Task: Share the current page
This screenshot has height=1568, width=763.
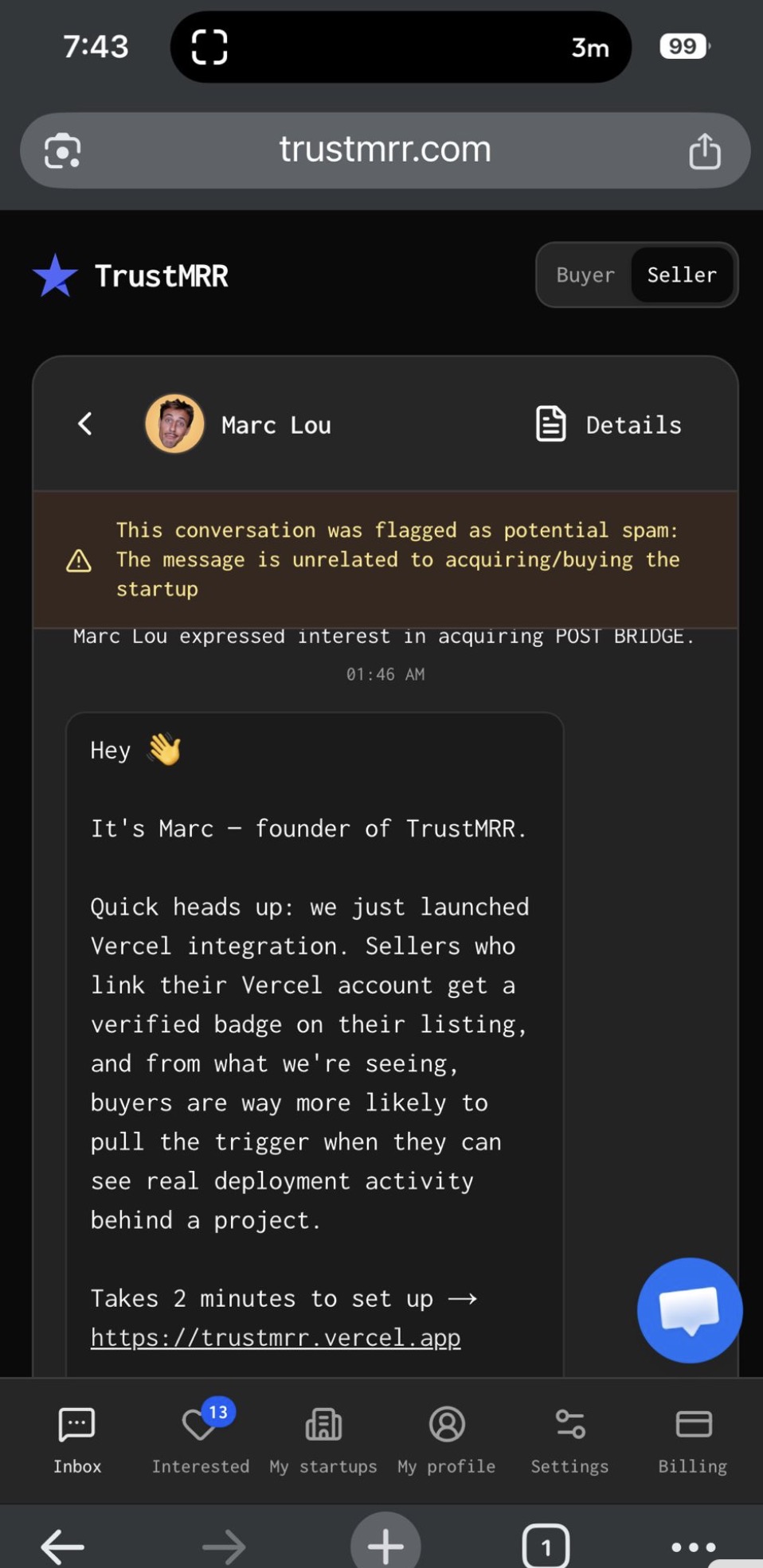Action: (x=704, y=151)
